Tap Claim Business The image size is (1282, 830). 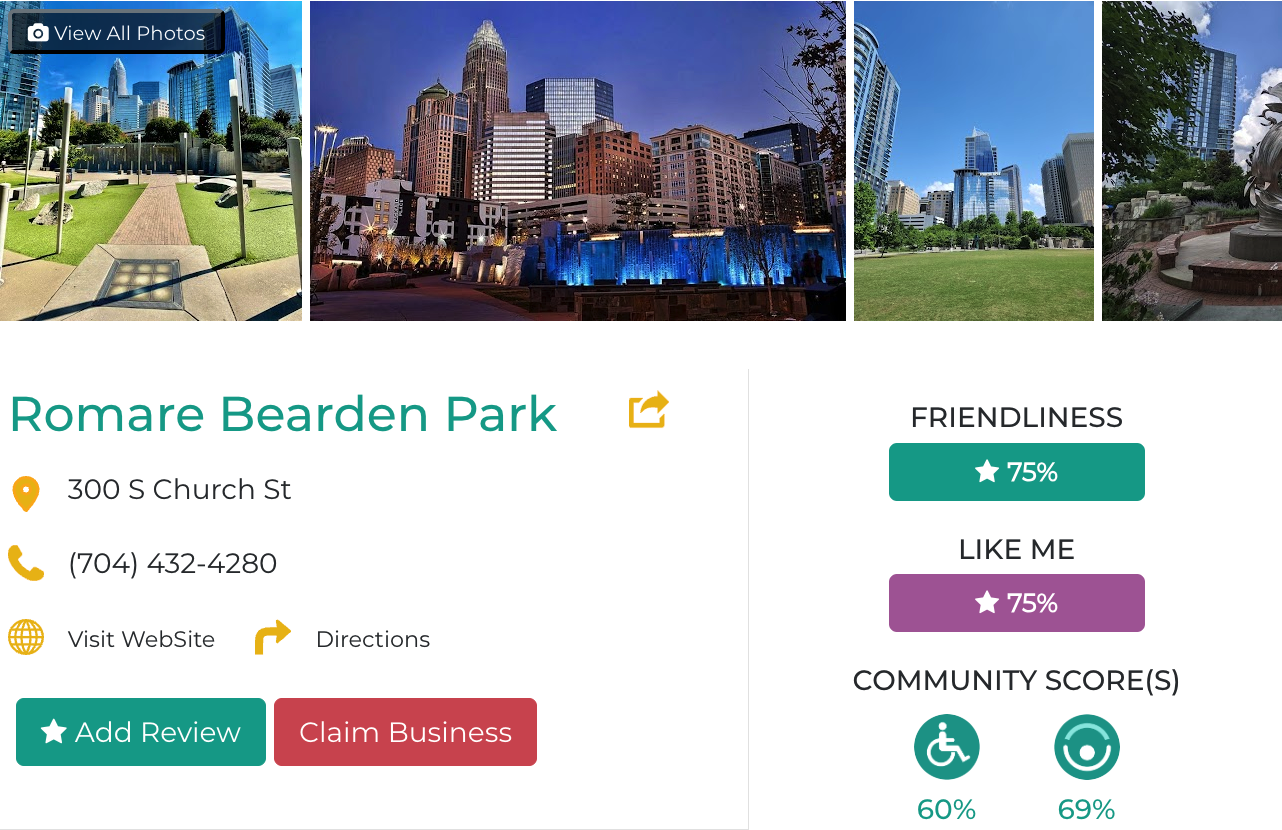(405, 732)
